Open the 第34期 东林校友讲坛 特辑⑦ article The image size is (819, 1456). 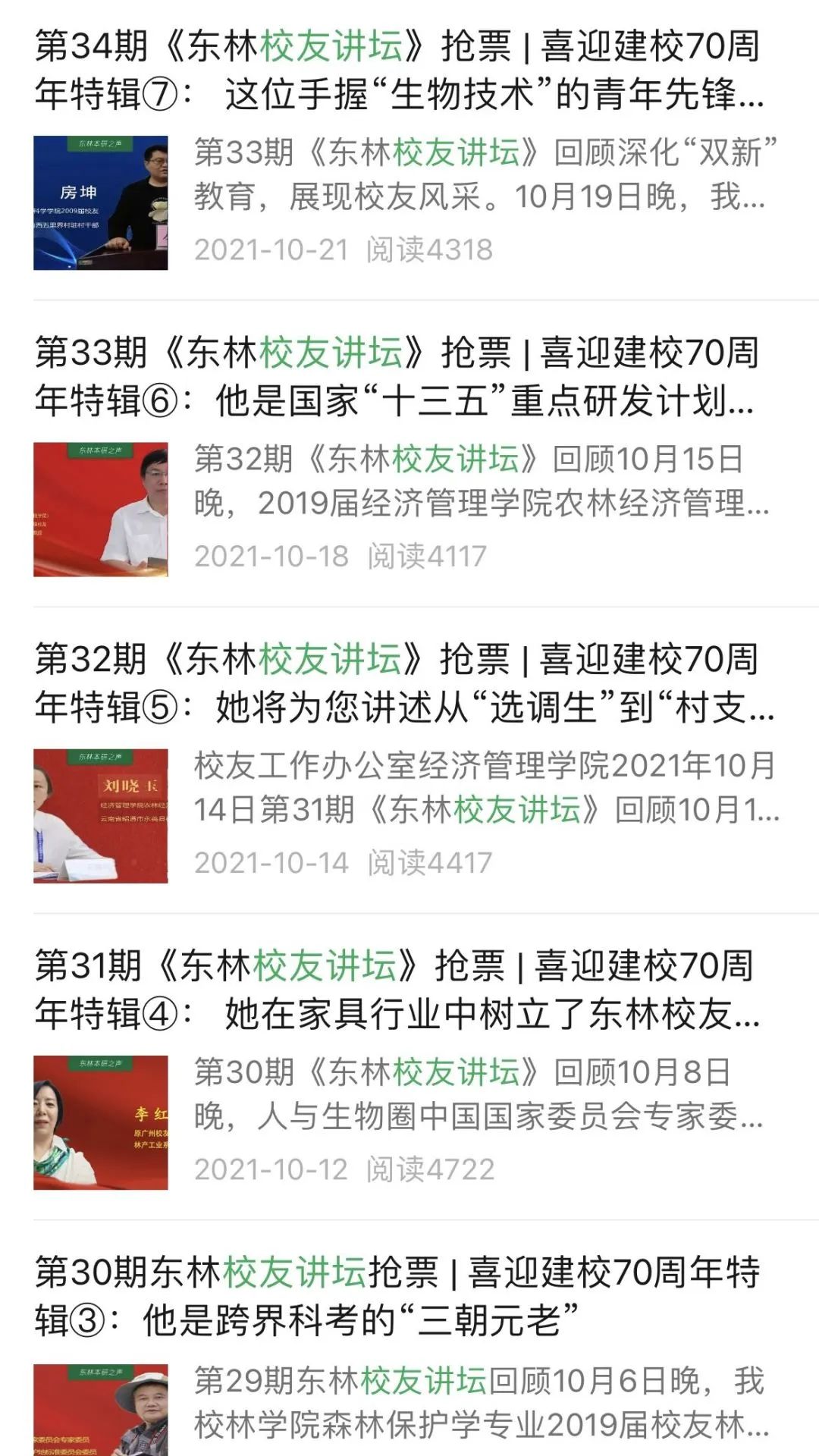click(x=399, y=70)
